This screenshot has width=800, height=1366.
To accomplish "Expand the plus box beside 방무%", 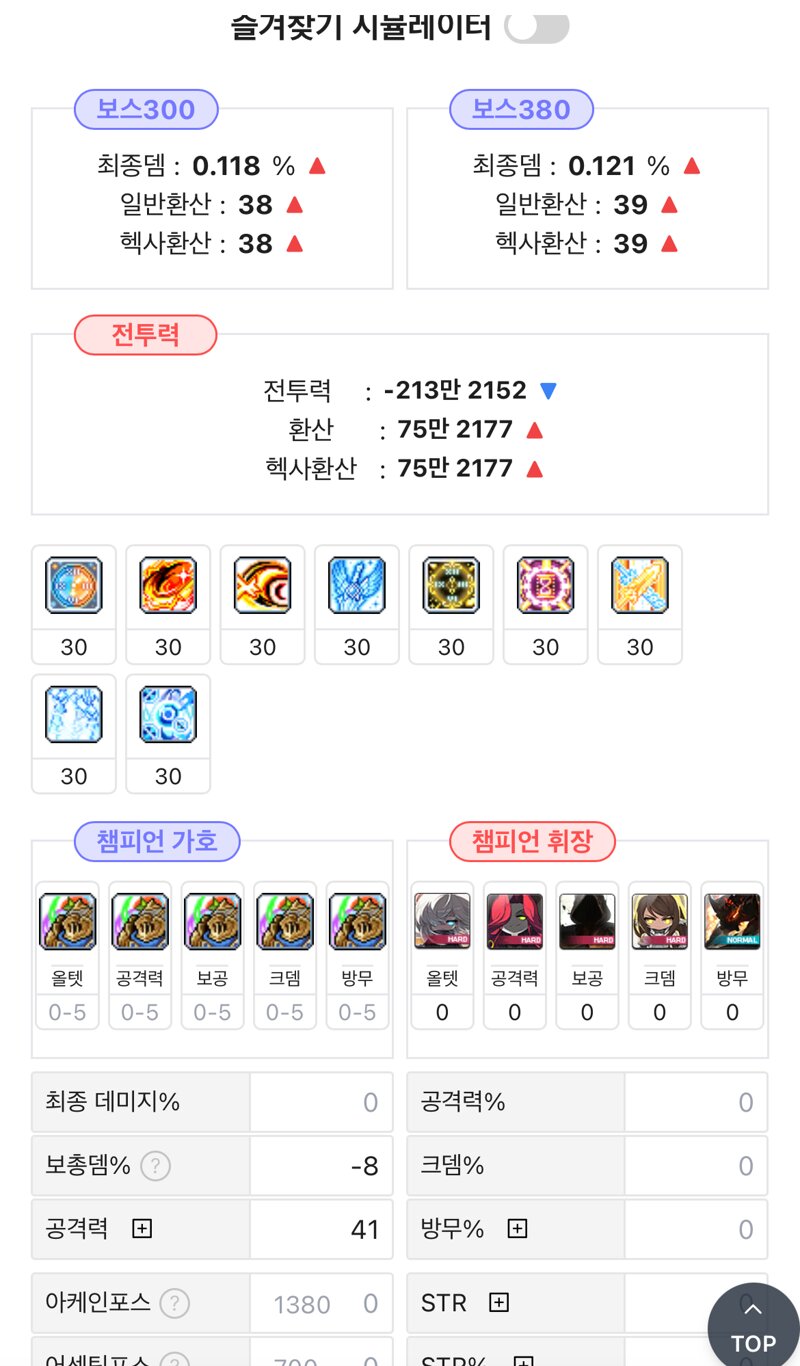I will click(517, 1229).
